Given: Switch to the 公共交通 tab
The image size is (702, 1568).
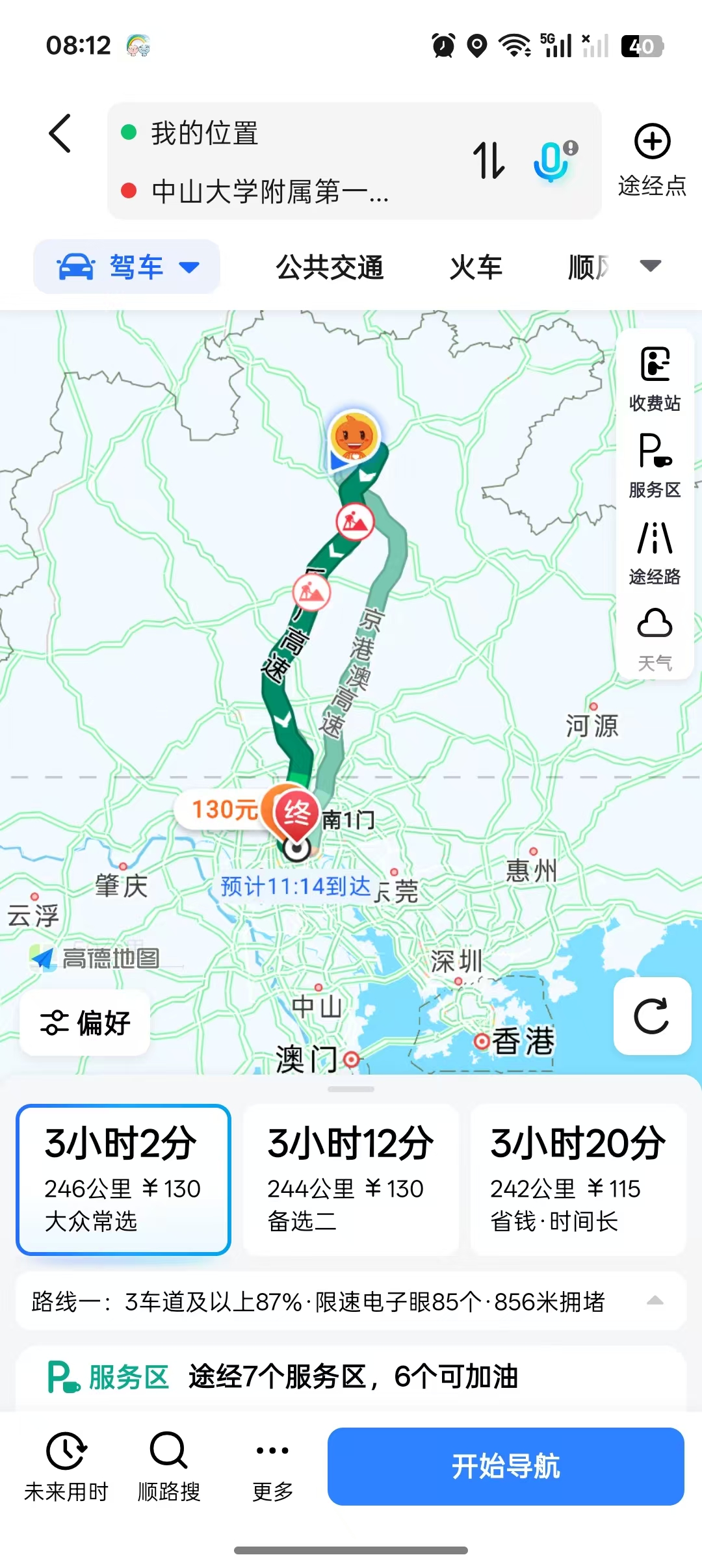Looking at the screenshot, I should coord(330,267).
